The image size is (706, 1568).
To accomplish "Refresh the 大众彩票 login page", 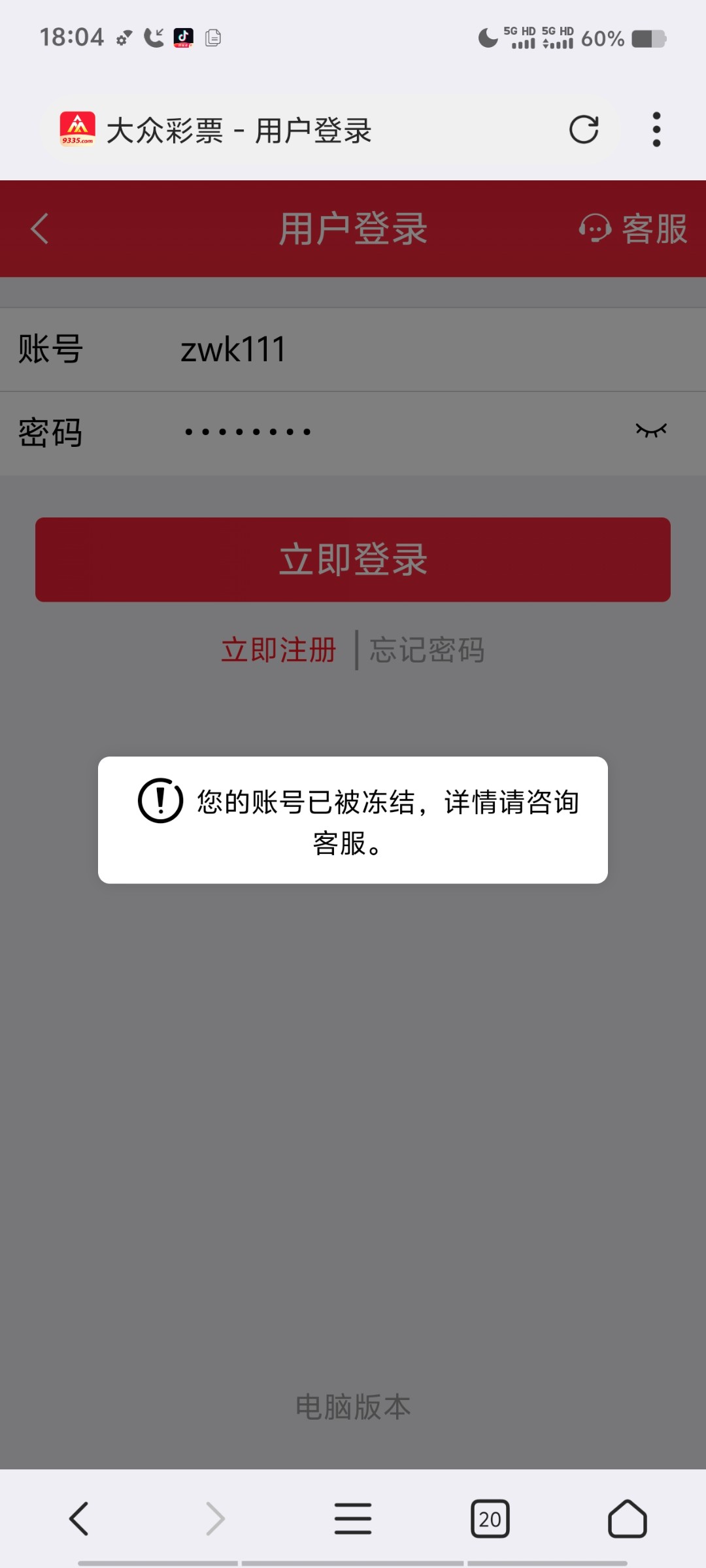I will (585, 129).
